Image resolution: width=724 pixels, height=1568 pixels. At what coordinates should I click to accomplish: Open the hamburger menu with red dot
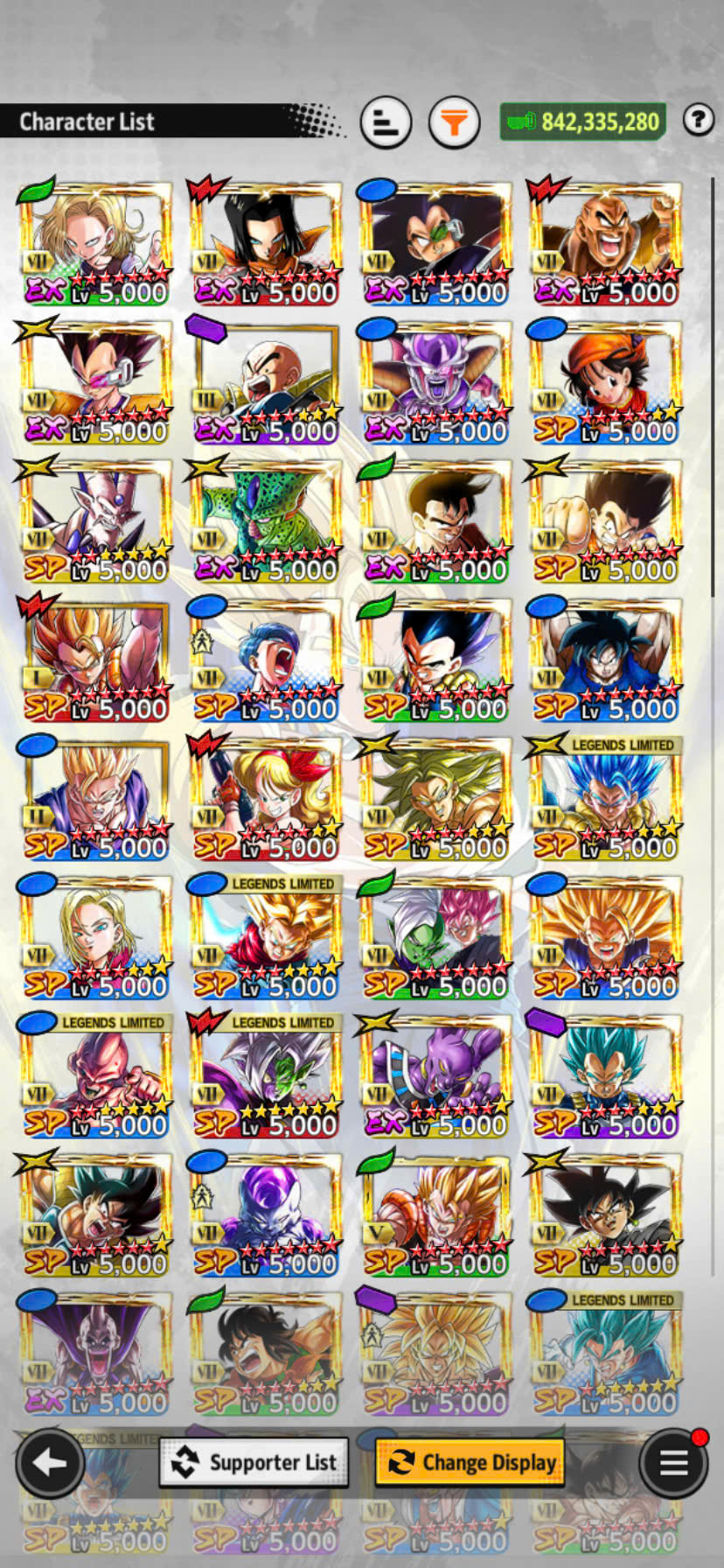[x=672, y=1462]
